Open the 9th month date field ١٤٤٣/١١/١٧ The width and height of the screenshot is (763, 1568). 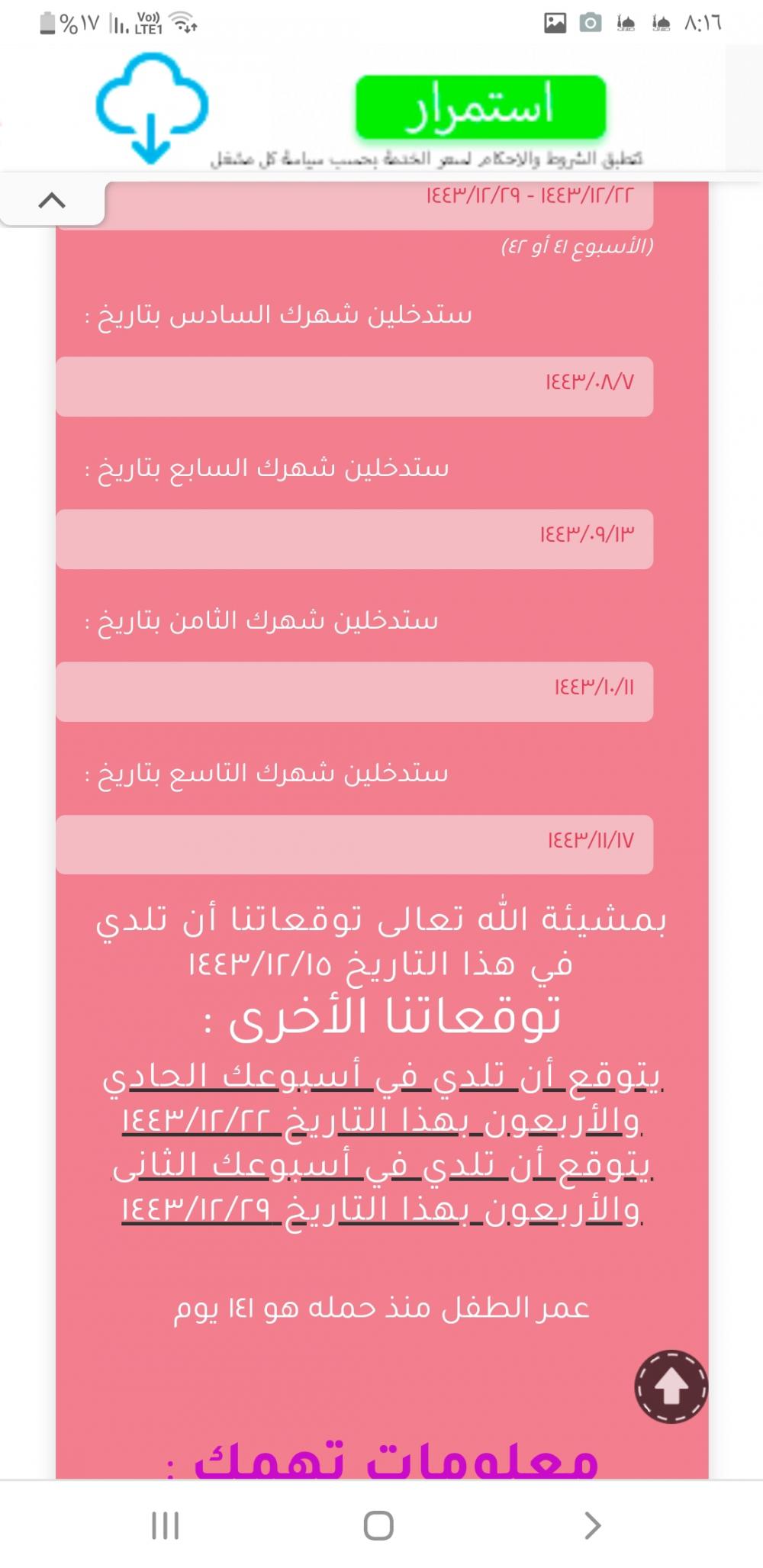pos(355,844)
